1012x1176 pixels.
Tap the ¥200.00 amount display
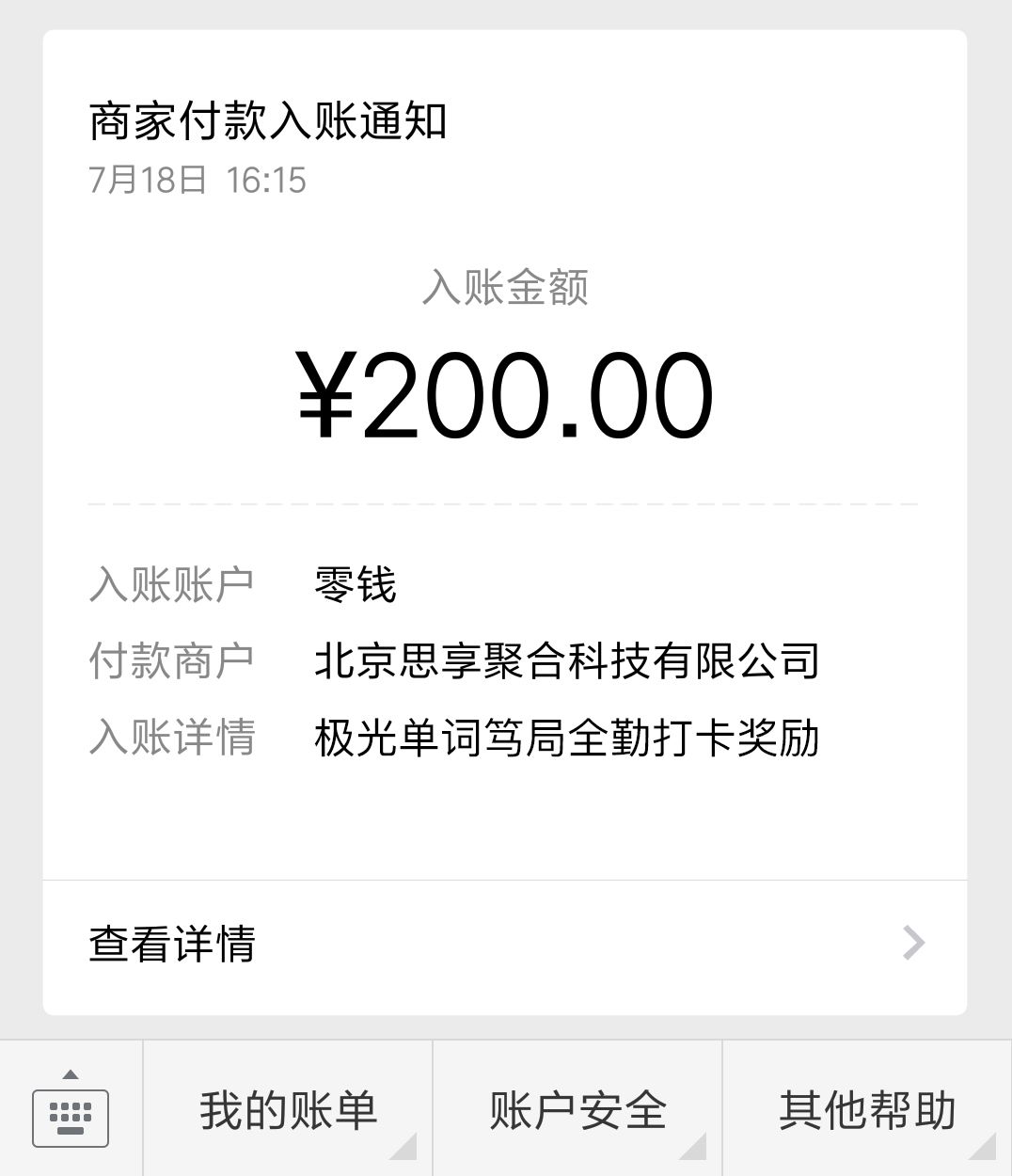506,395
